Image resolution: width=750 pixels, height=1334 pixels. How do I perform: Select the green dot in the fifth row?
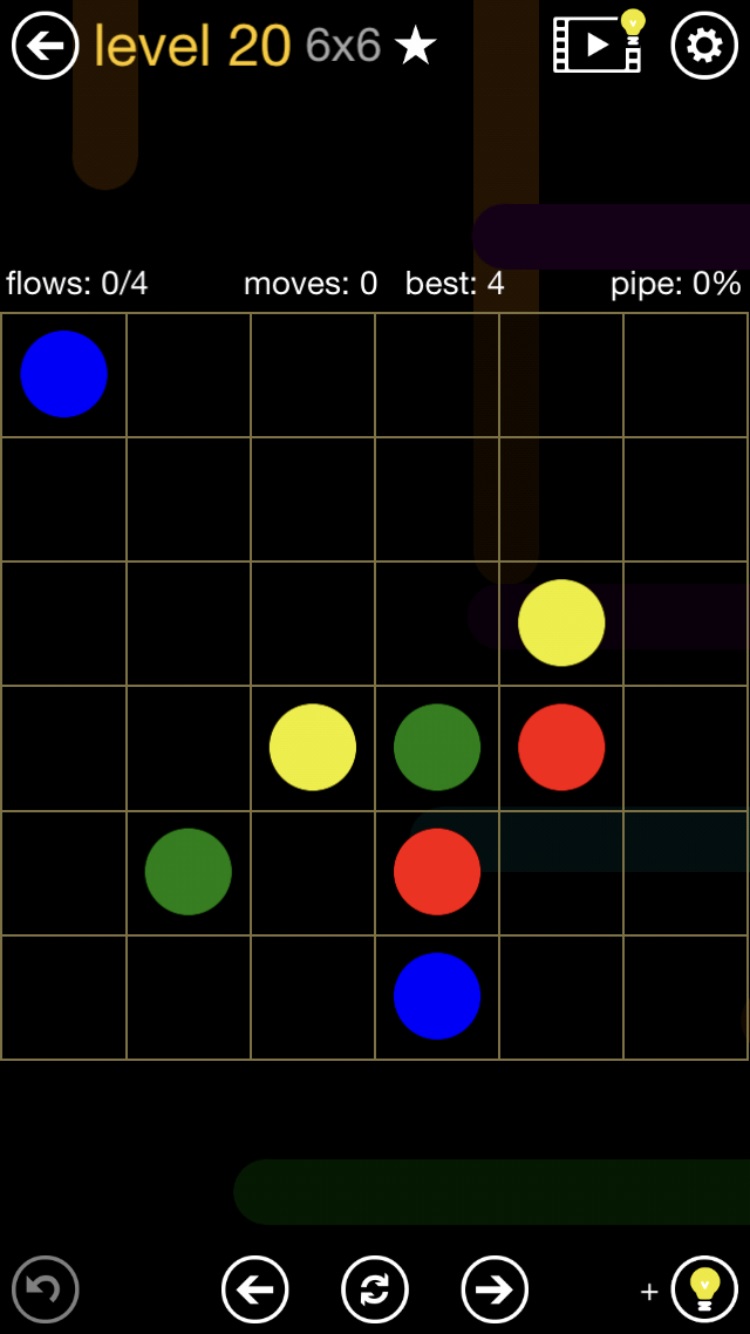coord(188,871)
